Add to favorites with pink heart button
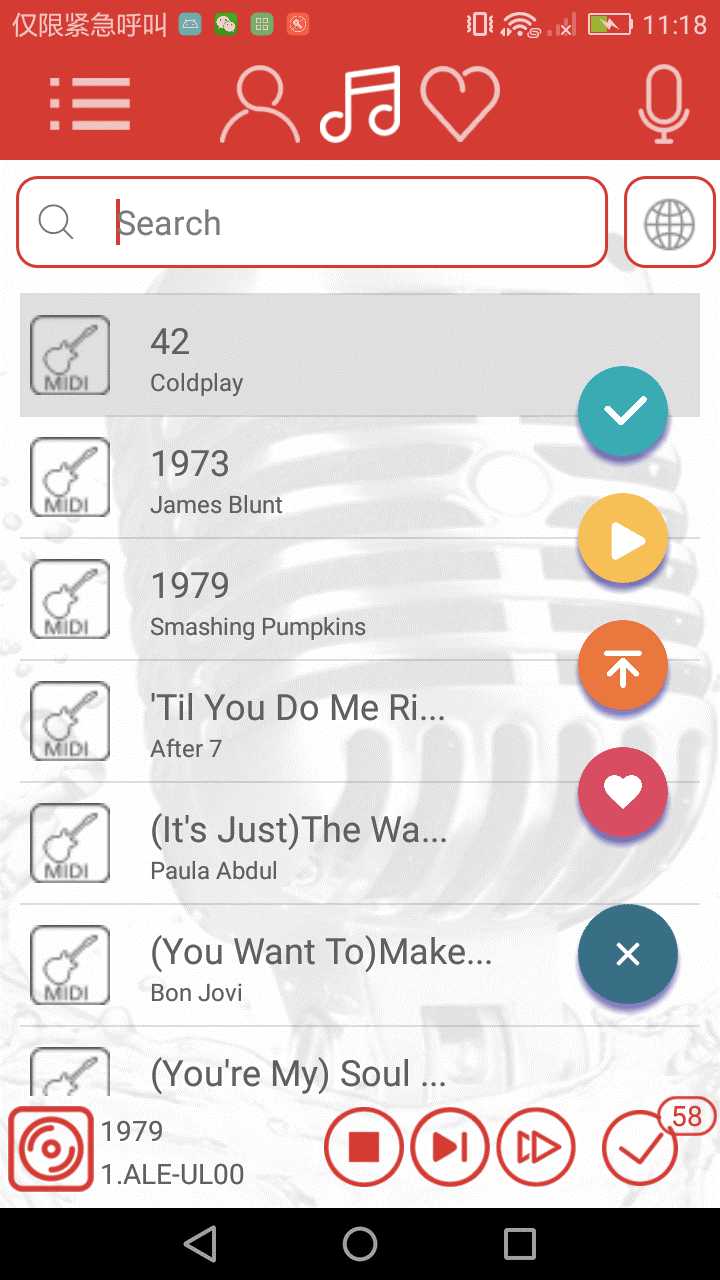 pos(623,792)
